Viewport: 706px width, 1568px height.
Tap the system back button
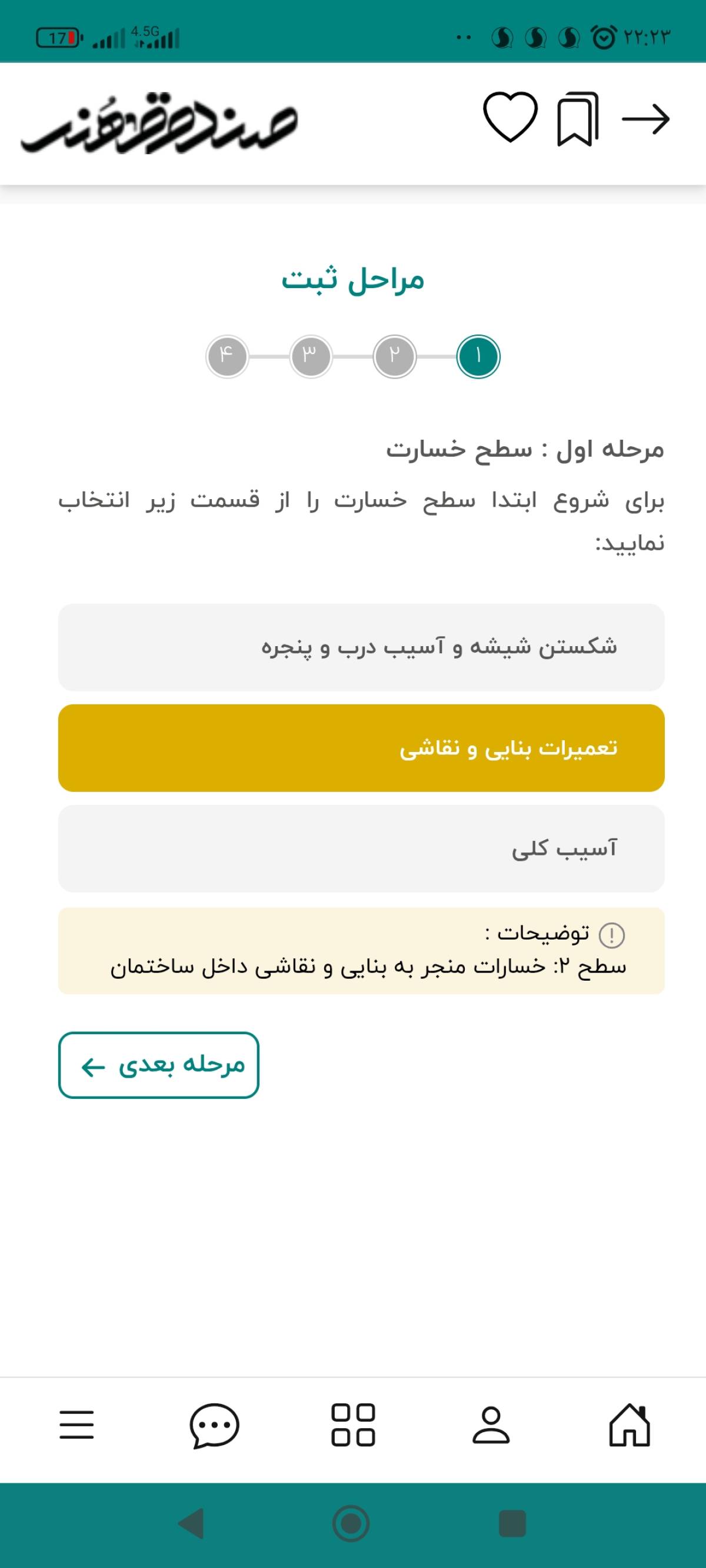pyautogui.click(x=191, y=1523)
